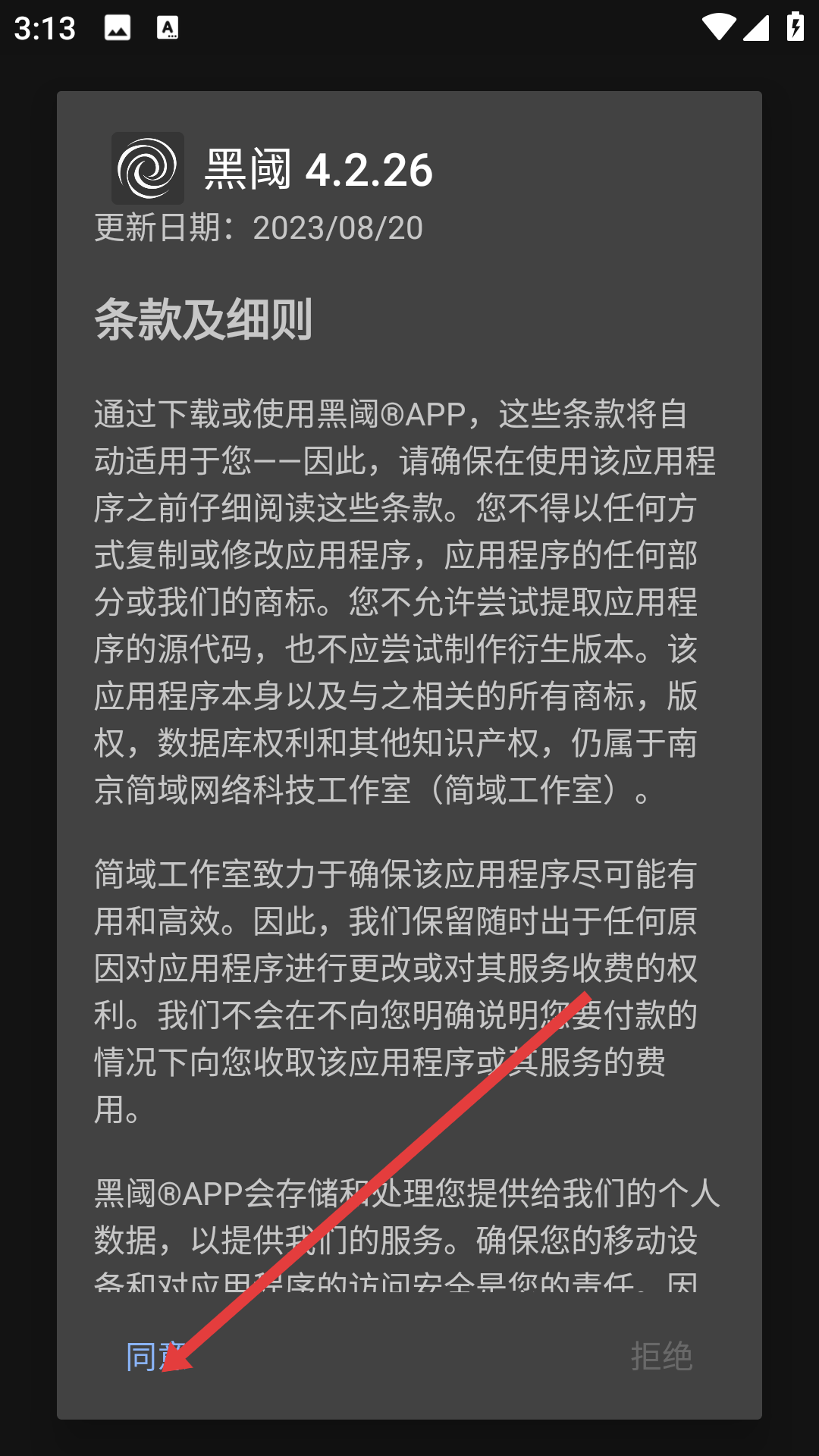Viewport: 819px width, 1456px height.
Task: Tap 同意 to accept the terms
Action: (156, 1356)
